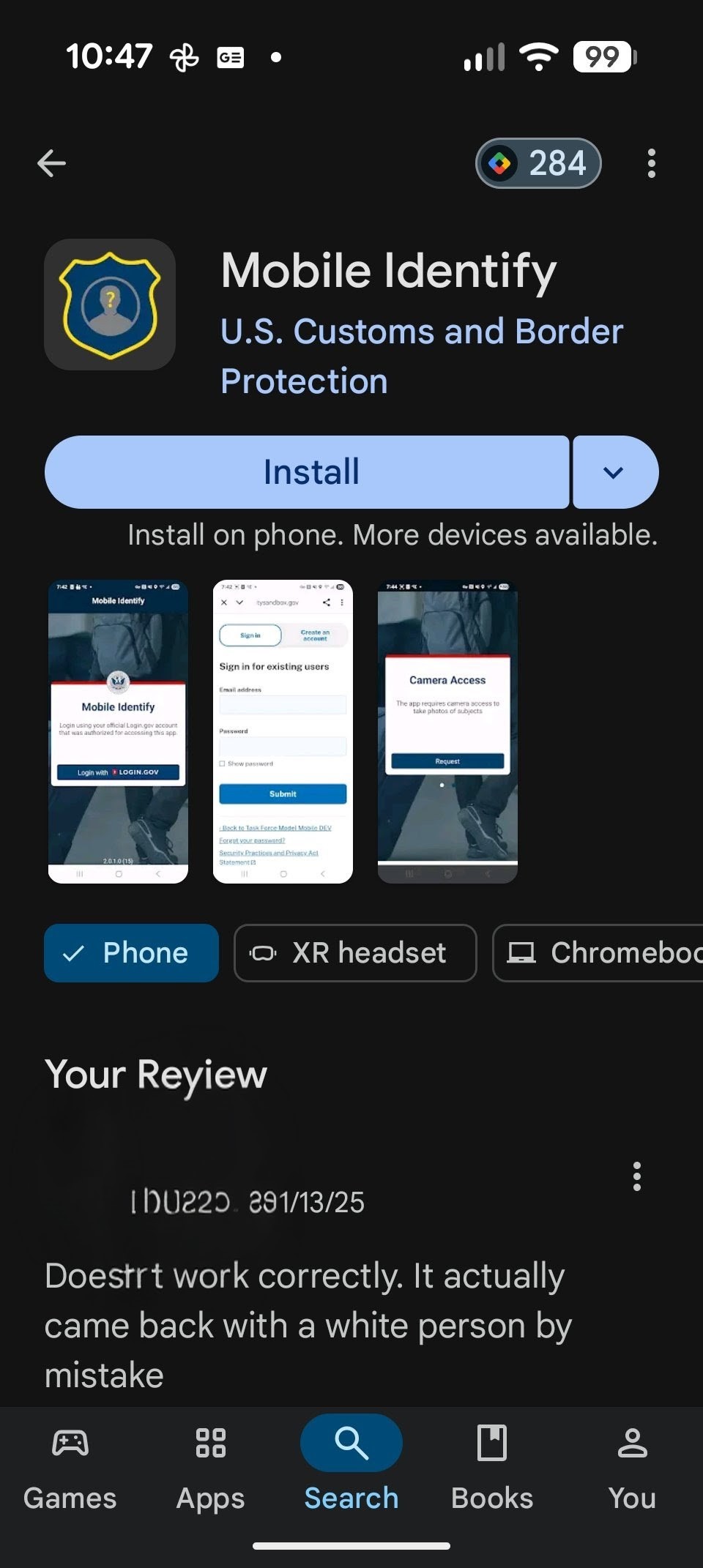The width and height of the screenshot is (703, 1568).
Task: Open the Play Points 284 badge
Action: [x=538, y=163]
